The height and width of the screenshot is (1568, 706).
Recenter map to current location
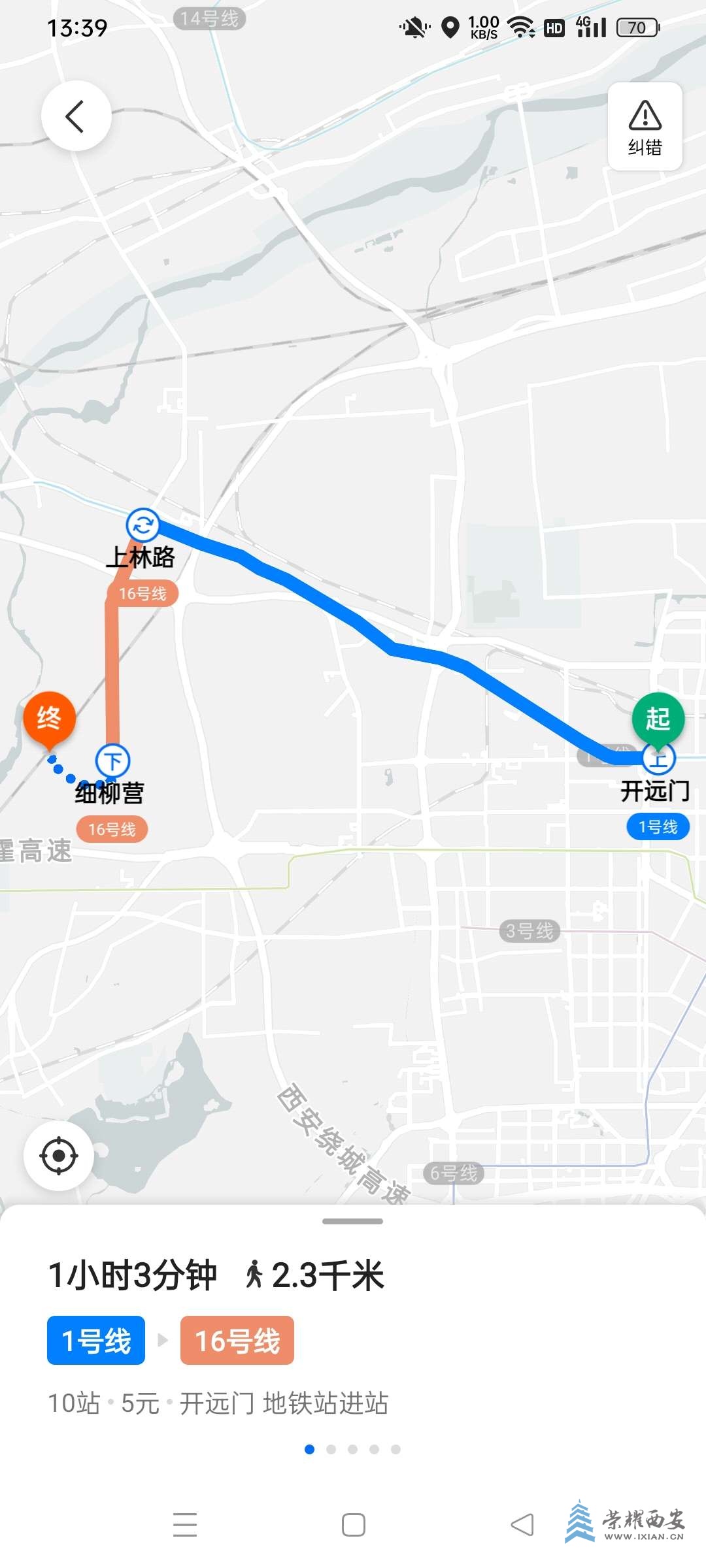59,1155
